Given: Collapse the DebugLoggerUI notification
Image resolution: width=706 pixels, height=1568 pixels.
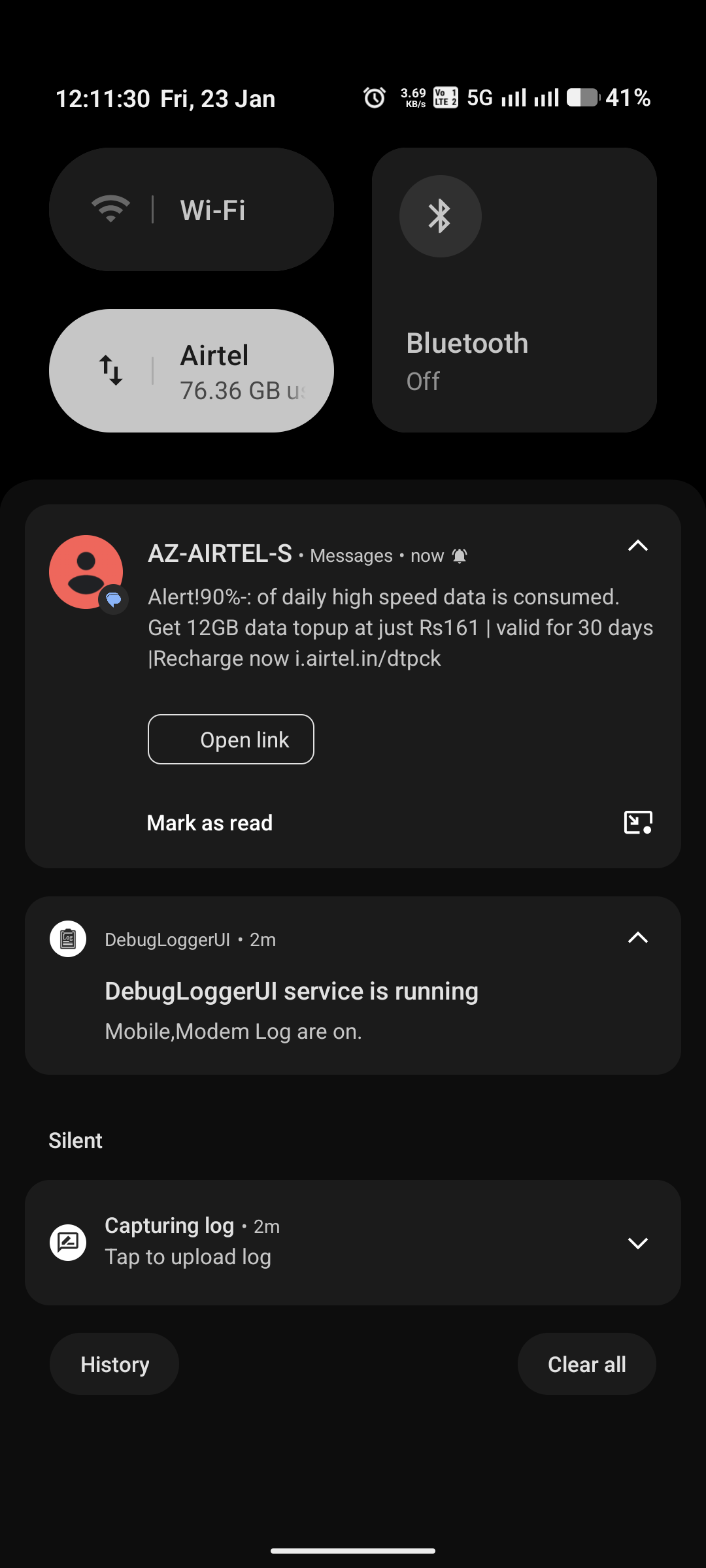Looking at the screenshot, I should [637, 938].
